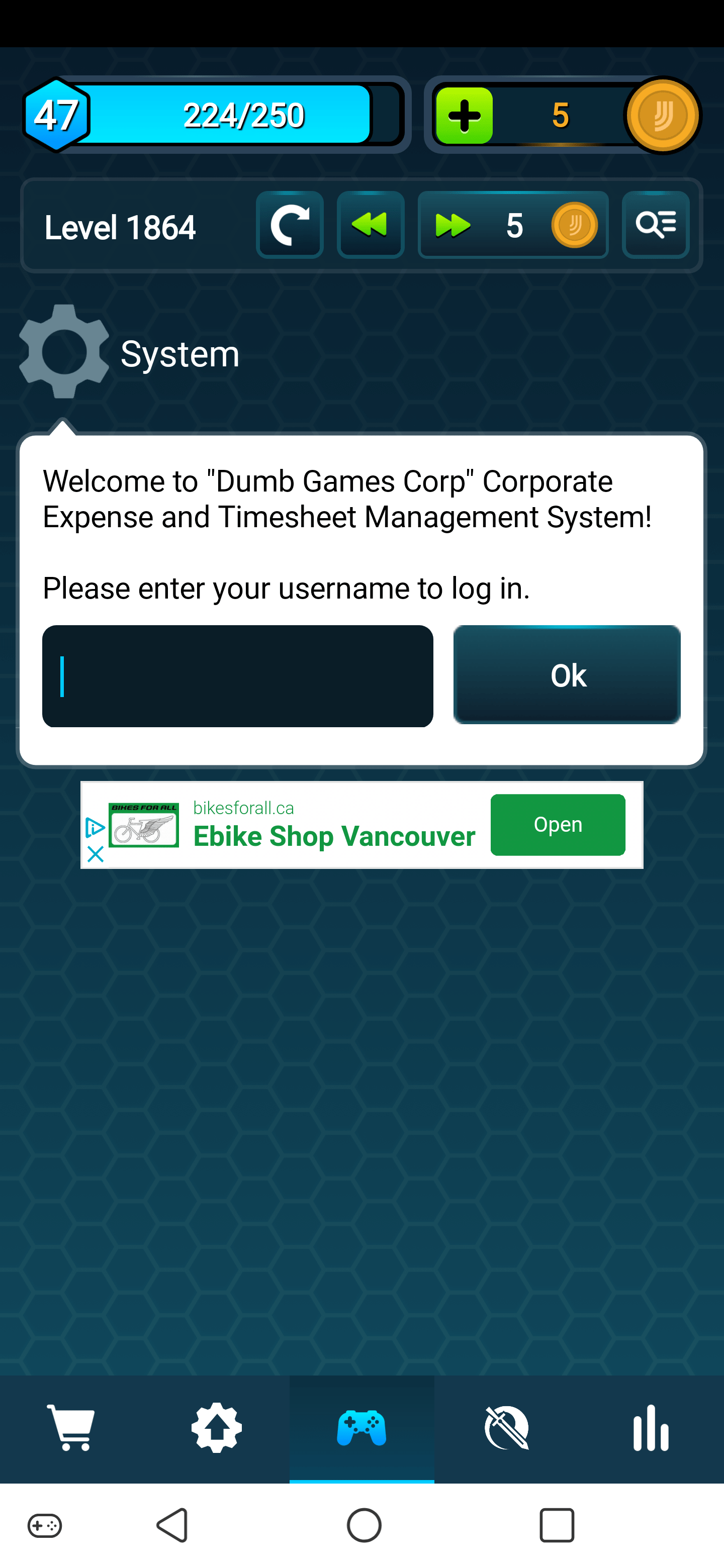
Task: Tap the rewind to previous level control
Action: 370,225
